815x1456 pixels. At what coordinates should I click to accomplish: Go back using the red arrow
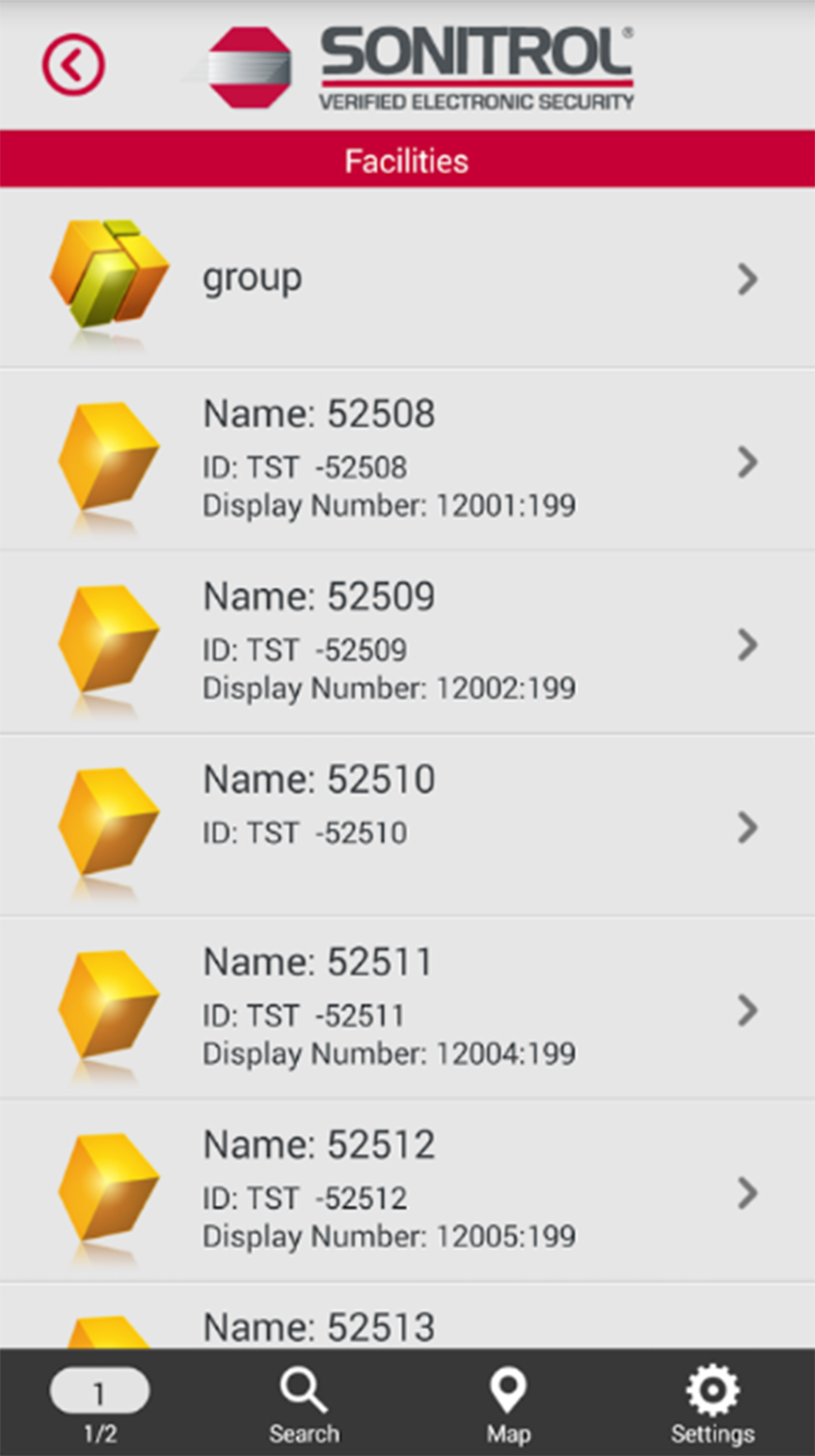tap(73, 64)
